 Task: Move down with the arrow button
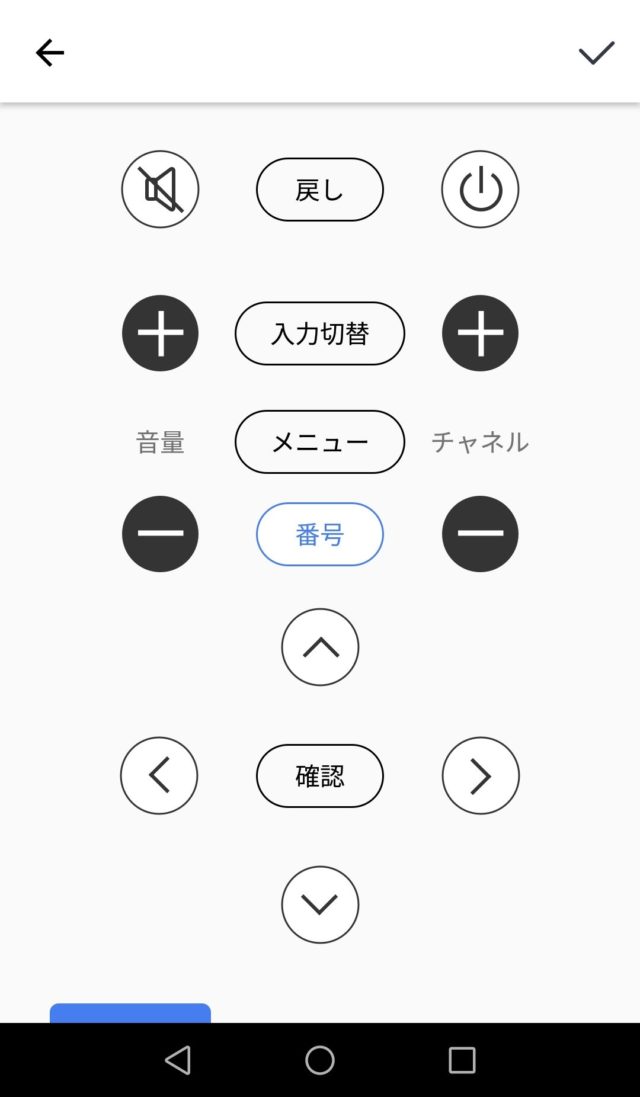coord(320,905)
